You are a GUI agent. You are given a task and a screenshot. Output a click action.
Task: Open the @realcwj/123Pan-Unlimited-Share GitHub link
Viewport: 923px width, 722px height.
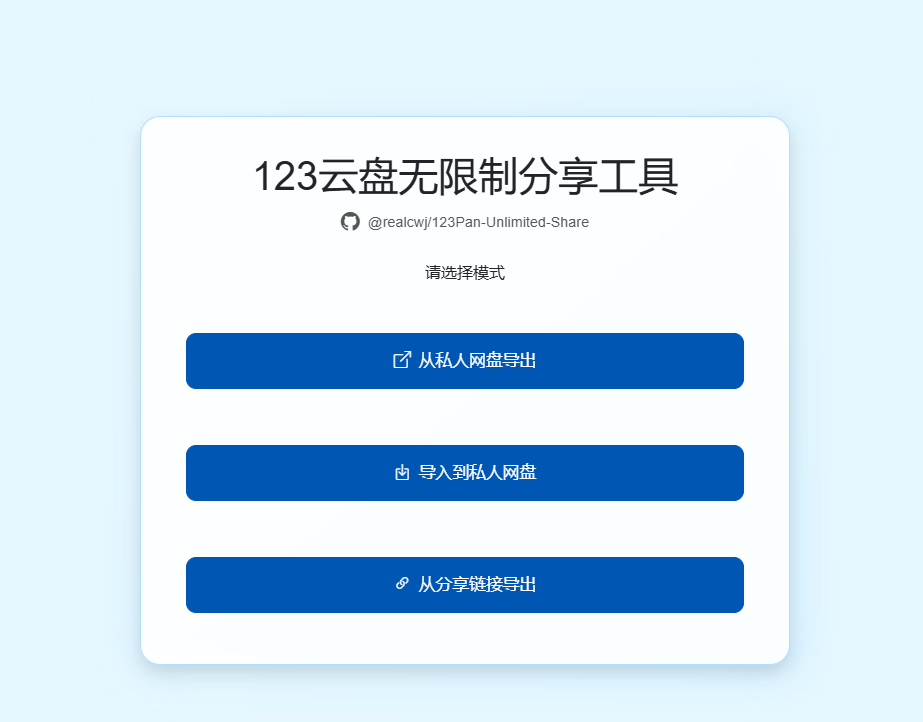(477, 222)
